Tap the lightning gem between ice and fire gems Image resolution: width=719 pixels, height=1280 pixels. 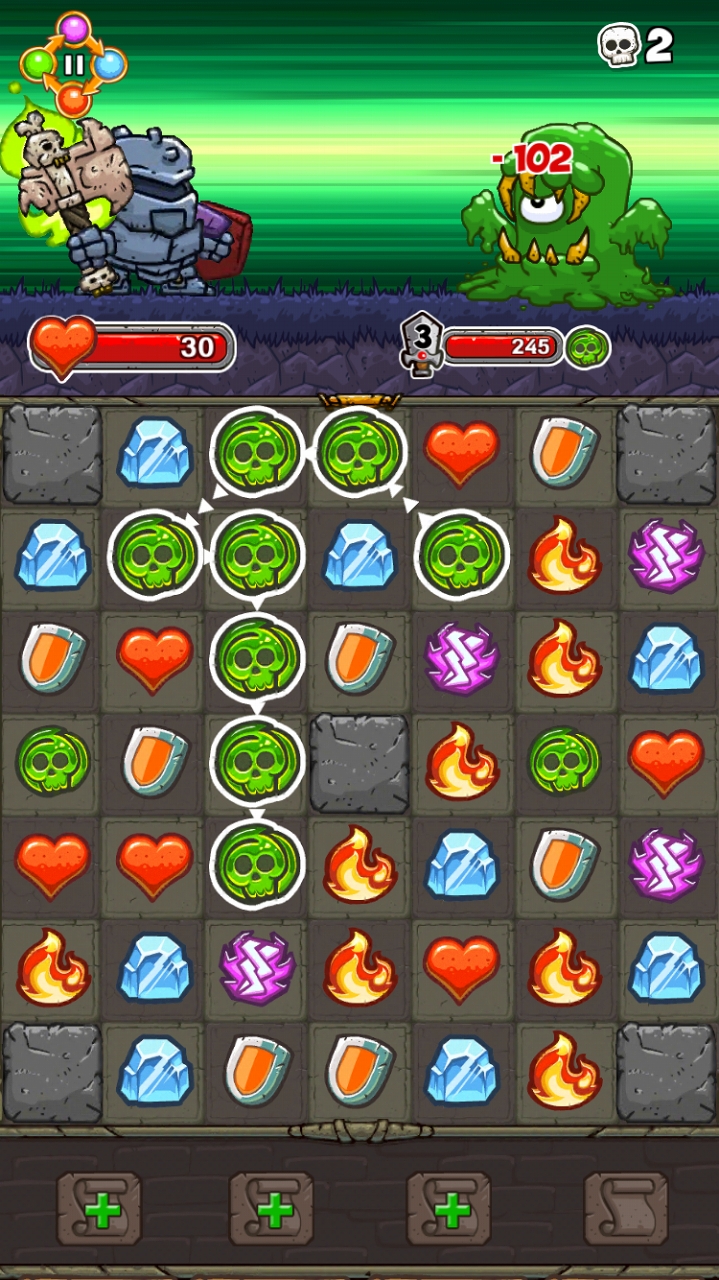256,966
